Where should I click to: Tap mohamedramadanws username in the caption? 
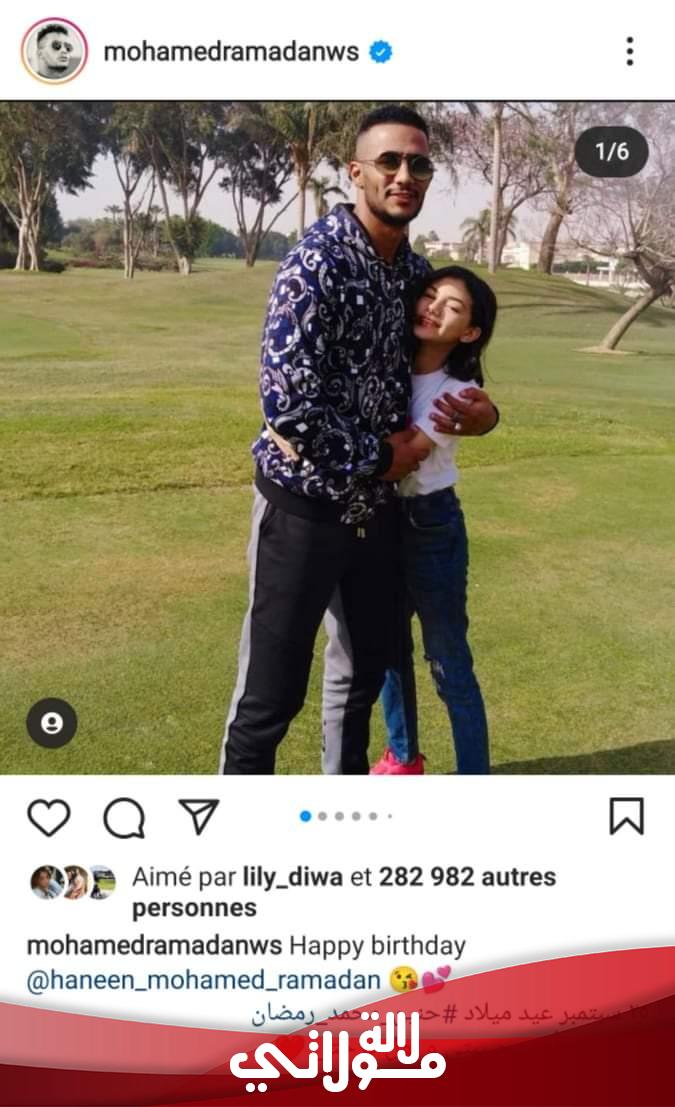[x=153, y=945]
